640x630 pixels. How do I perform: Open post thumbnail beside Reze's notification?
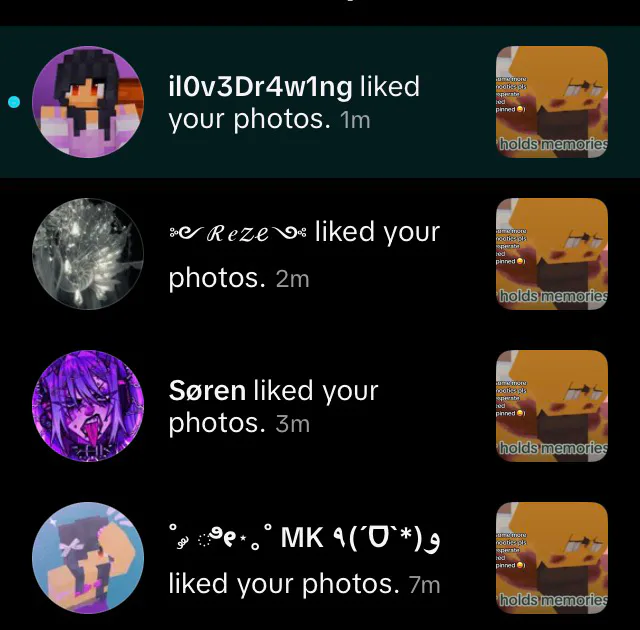(x=552, y=254)
